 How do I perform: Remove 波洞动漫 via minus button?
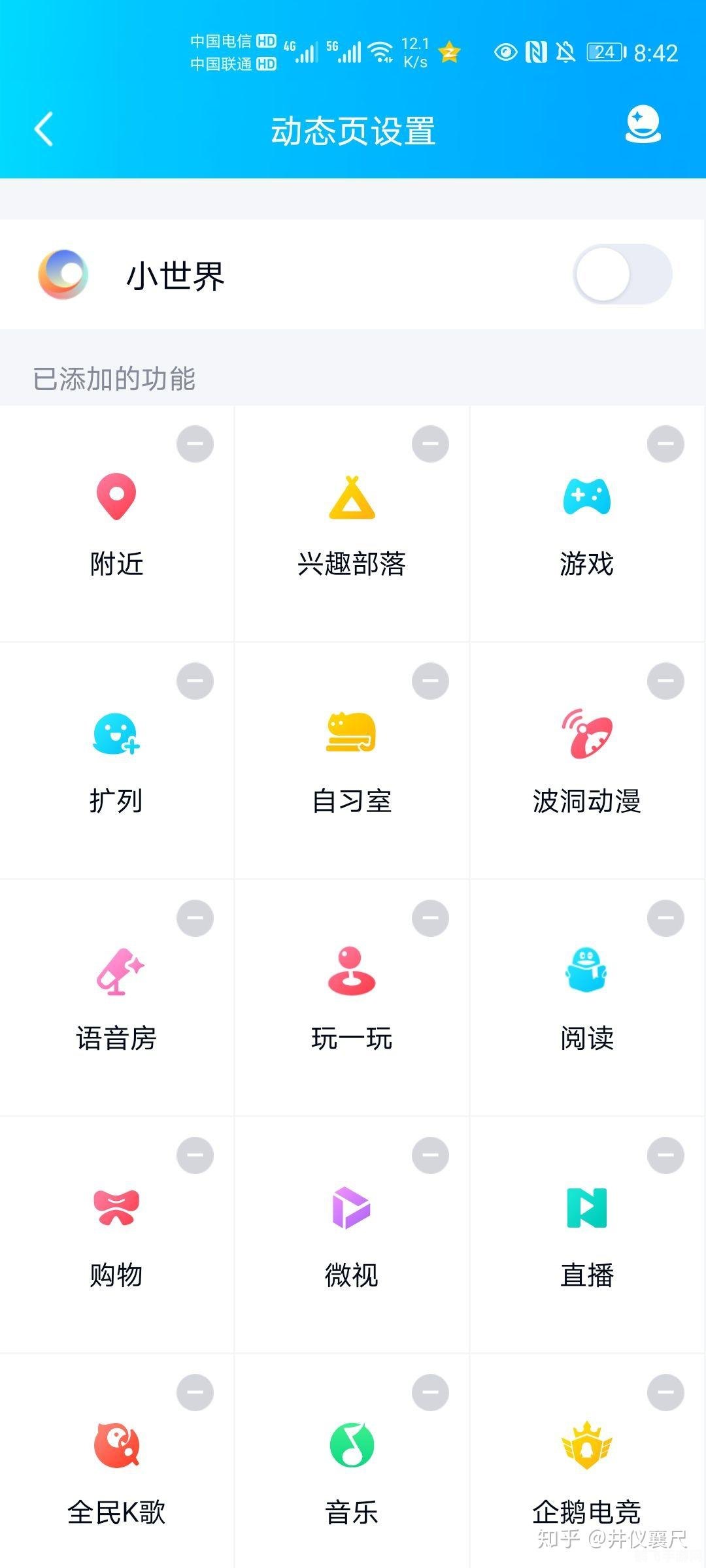[665, 681]
